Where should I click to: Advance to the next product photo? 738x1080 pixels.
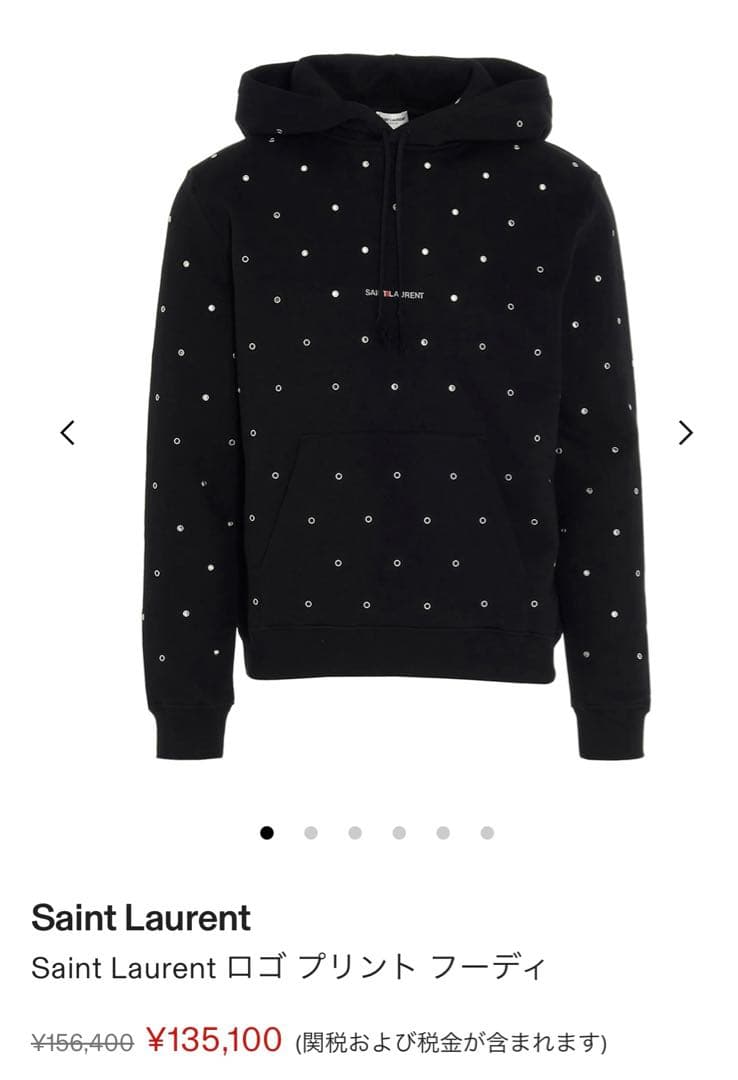click(x=685, y=433)
